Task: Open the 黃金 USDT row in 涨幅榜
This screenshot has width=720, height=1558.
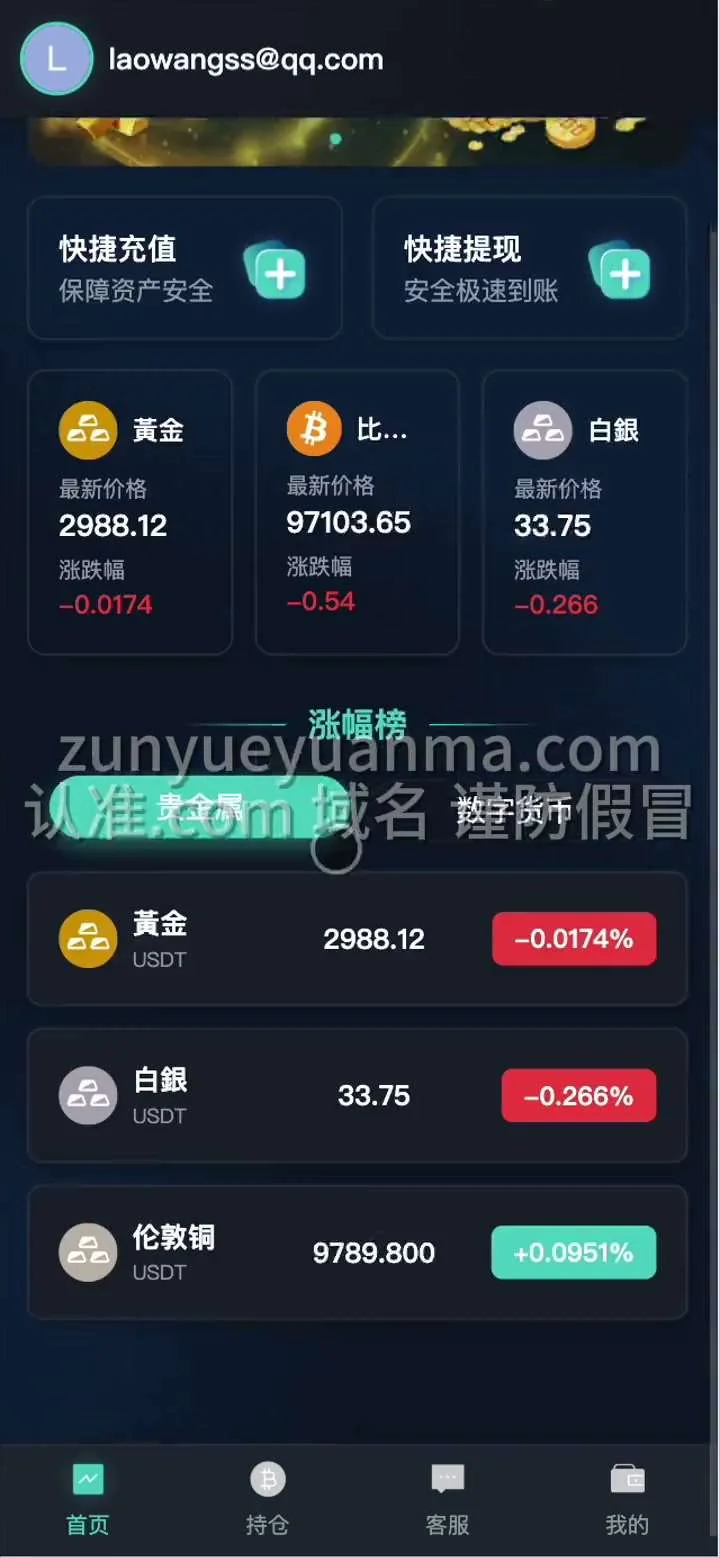Action: (x=357, y=939)
